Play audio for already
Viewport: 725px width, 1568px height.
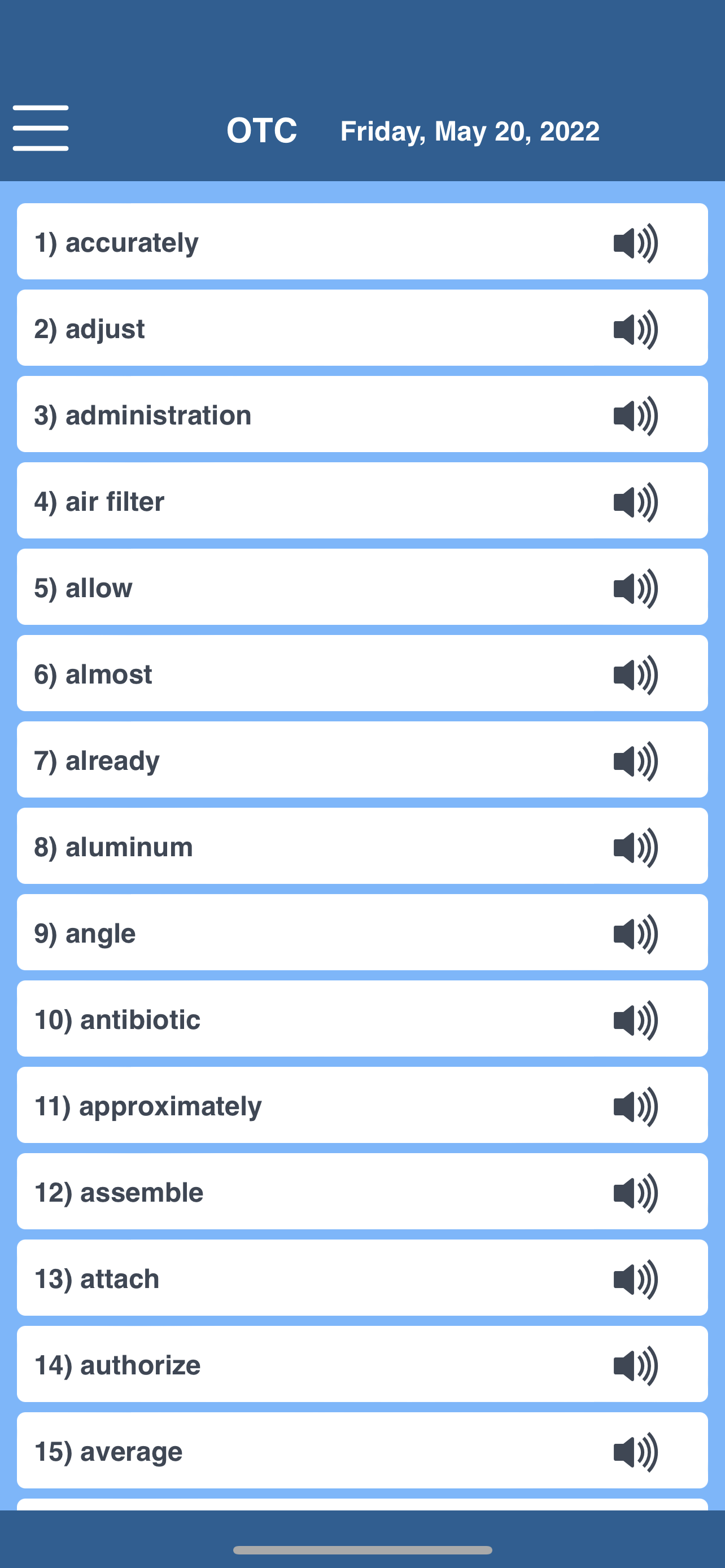(x=635, y=761)
